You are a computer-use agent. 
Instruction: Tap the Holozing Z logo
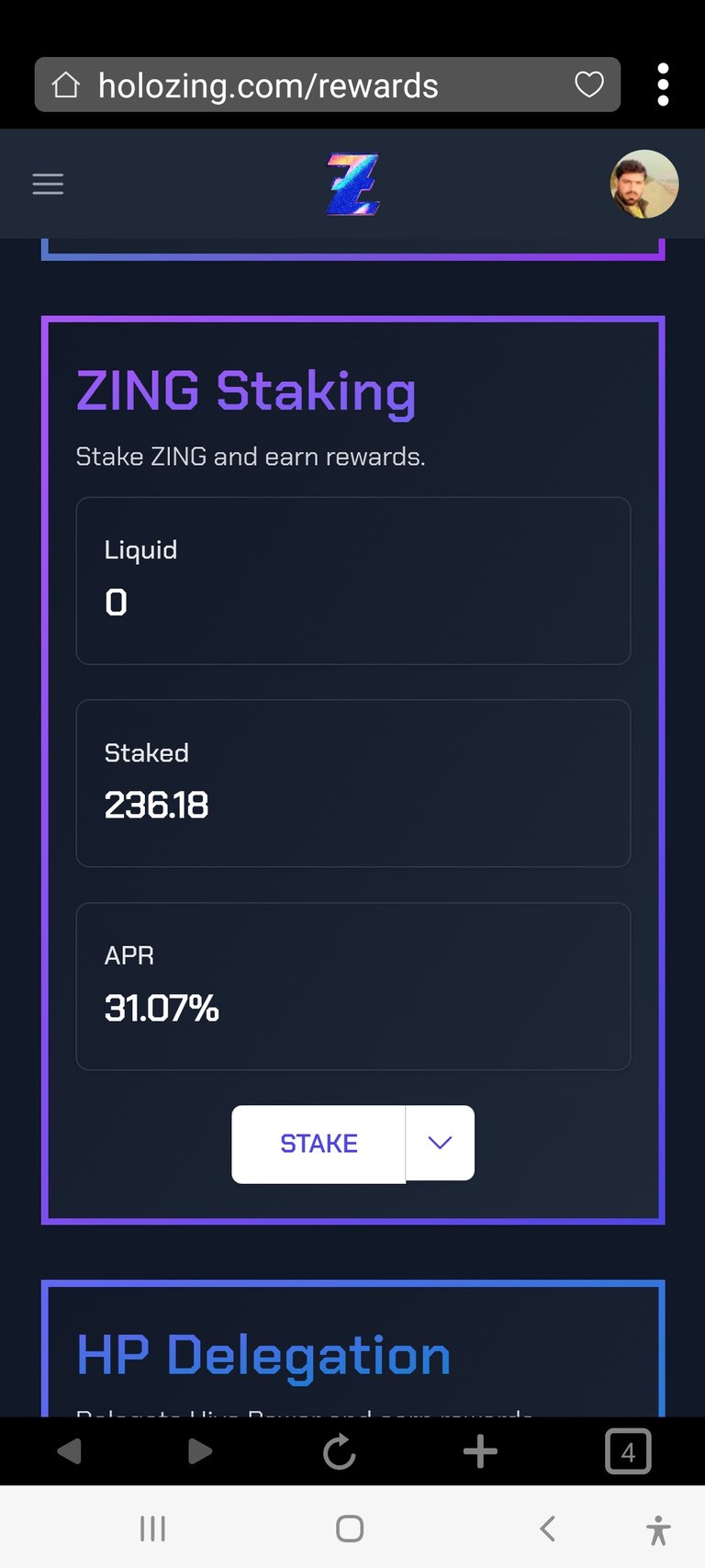353,184
